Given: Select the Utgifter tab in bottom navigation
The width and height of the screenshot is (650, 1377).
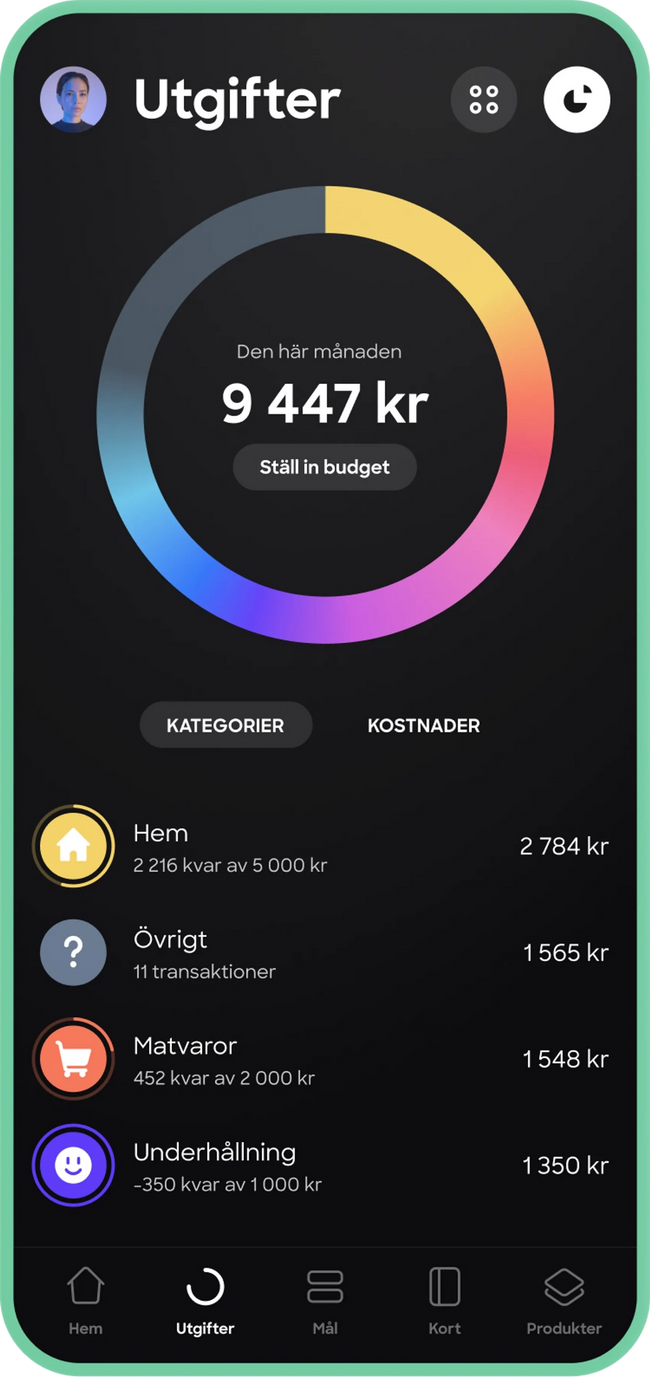Looking at the screenshot, I should (205, 1300).
